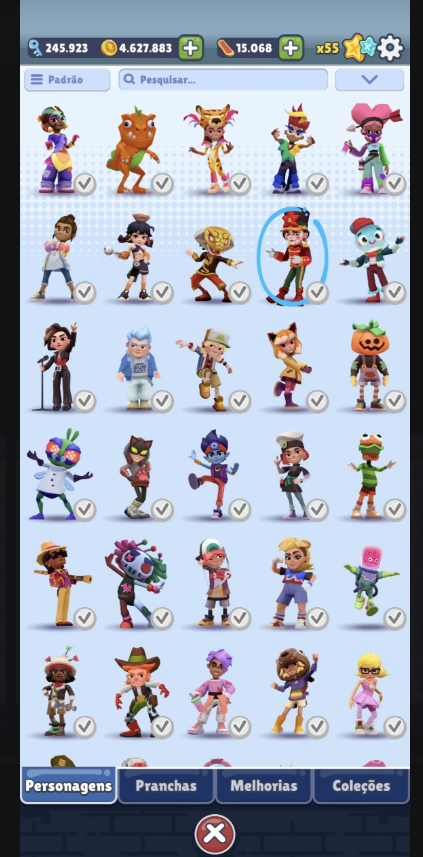Screen dimensions: 423x857
Task: Switch to the Pranchas tab
Action: (166, 786)
